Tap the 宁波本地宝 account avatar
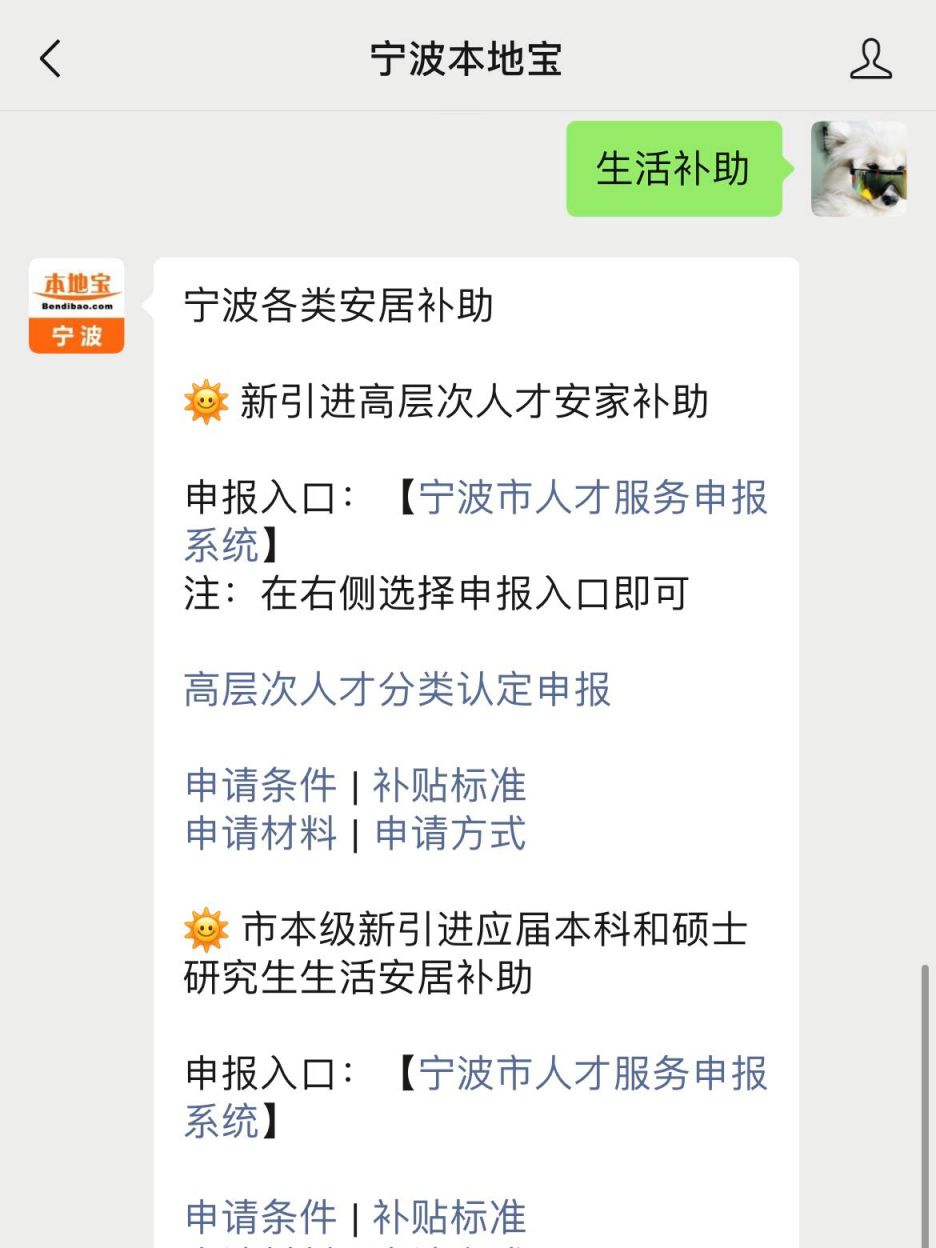The height and width of the screenshot is (1248, 936). (77, 306)
